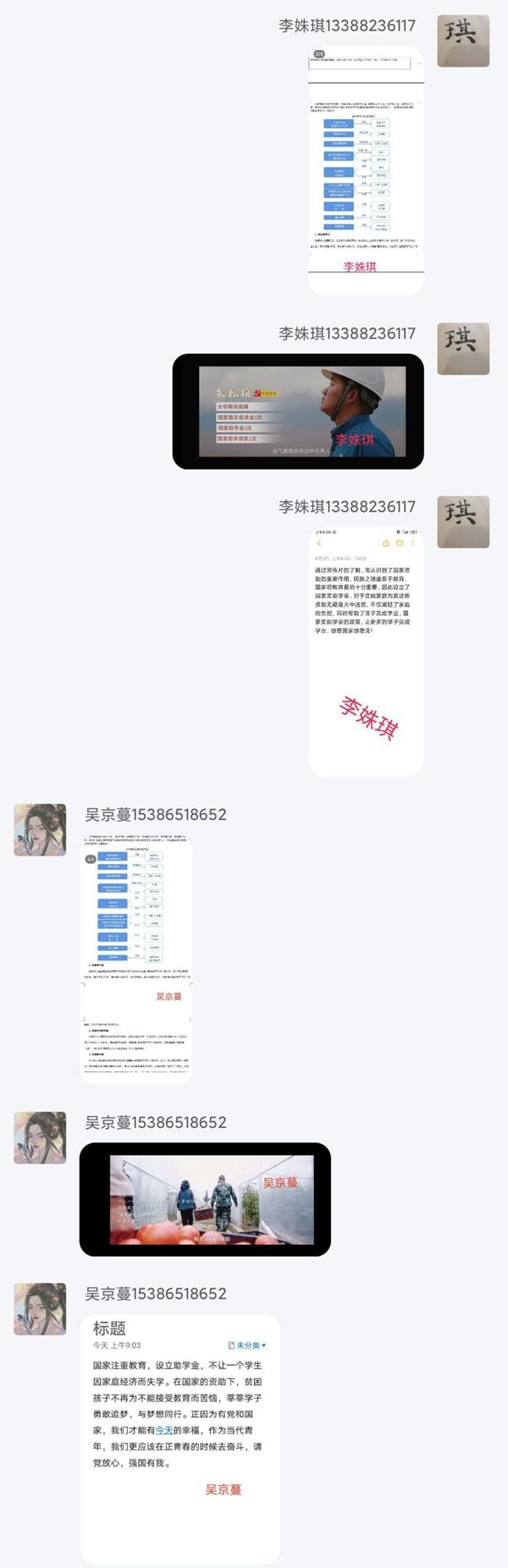The width and height of the screenshot is (508, 1568).
Task: Open 吴京蔓's note screenshot titled 标题
Action: pyautogui.click(x=179, y=1439)
